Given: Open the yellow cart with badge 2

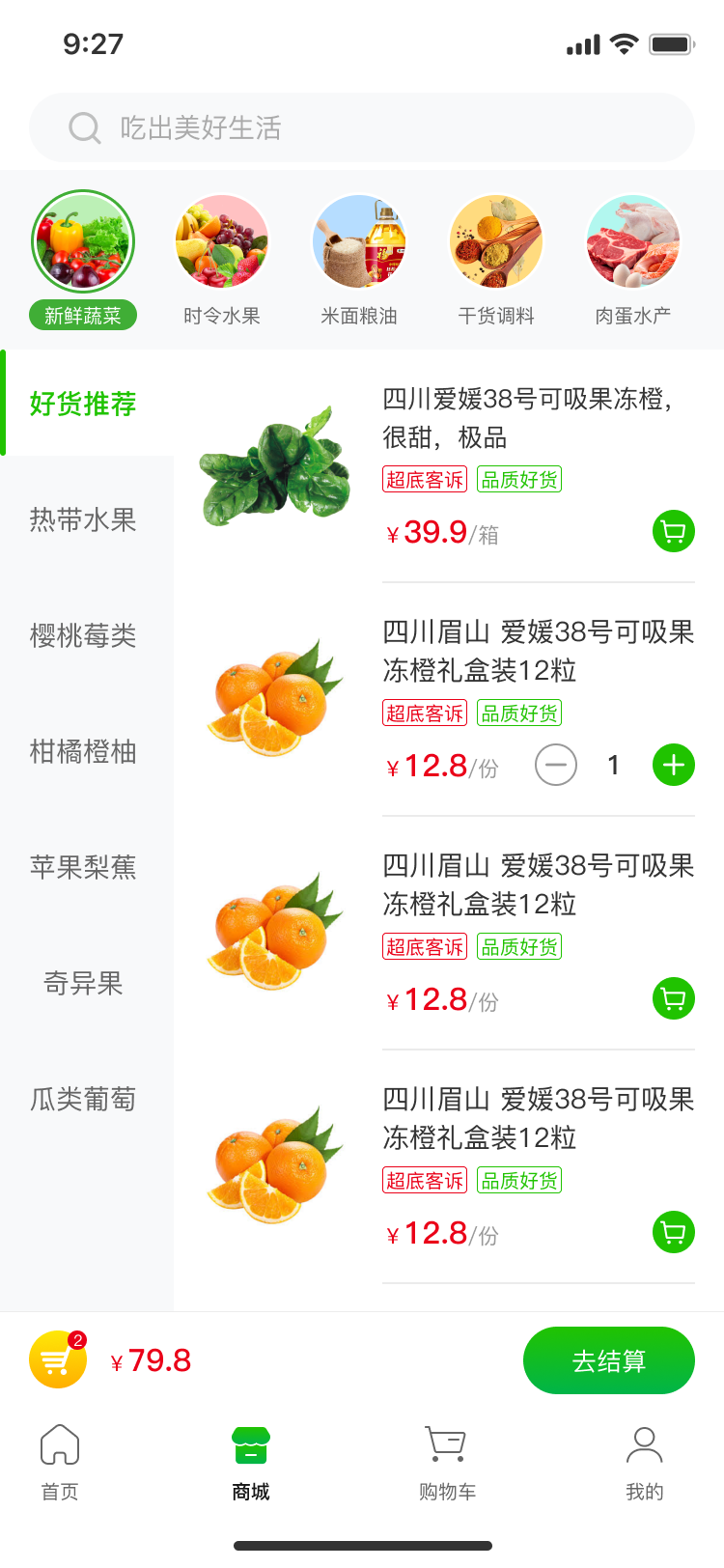Looking at the screenshot, I should click(x=58, y=1359).
